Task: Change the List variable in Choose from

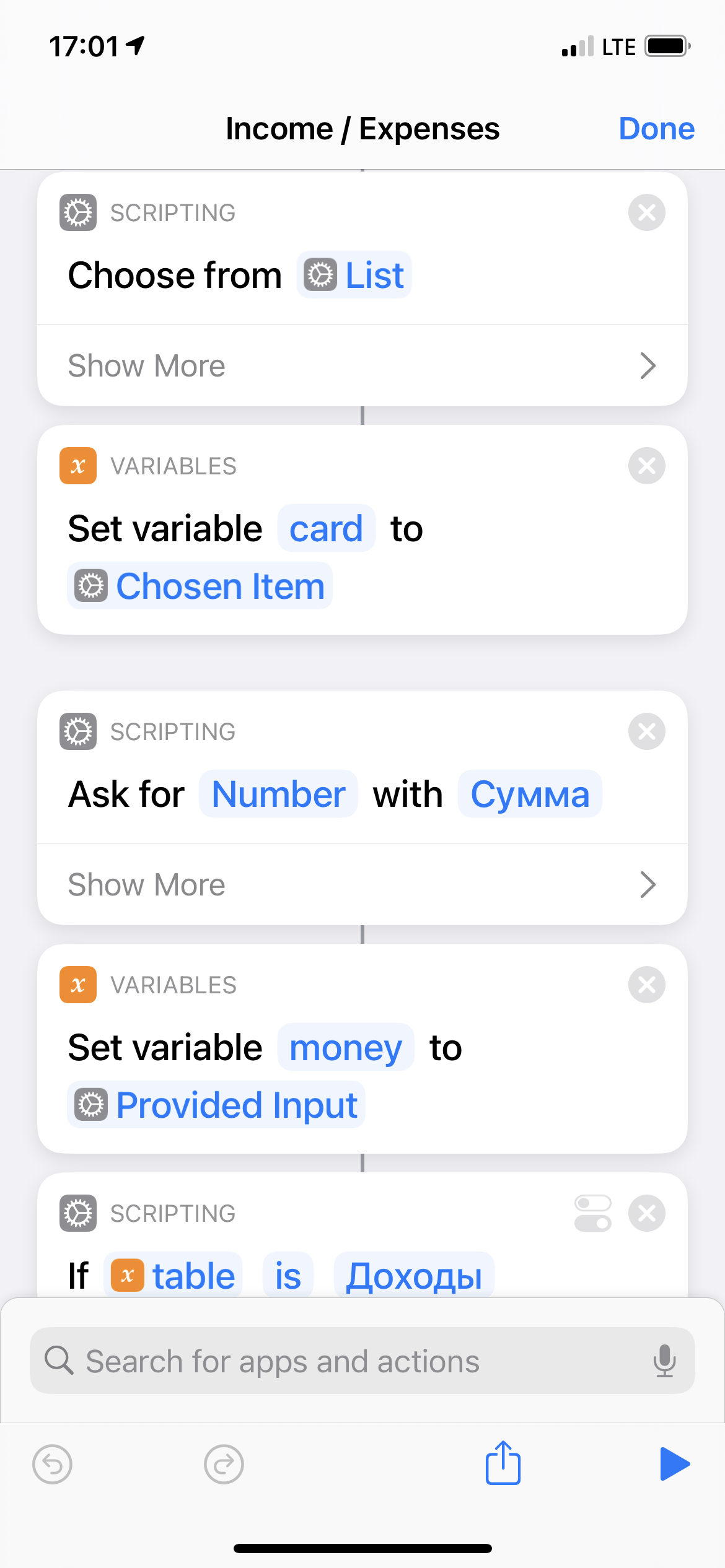Action: pos(354,275)
